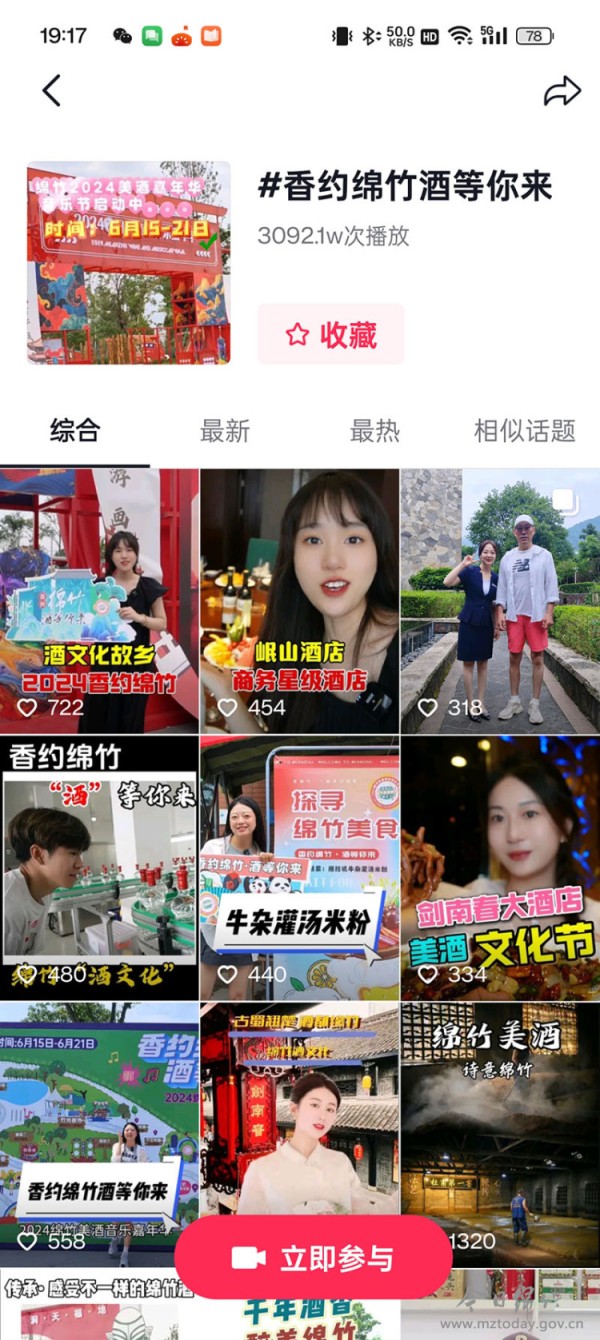This screenshot has height=1340, width=600.
Task: Play the 岷山酒店 video with 454 likes
Action: pos(300,601)
